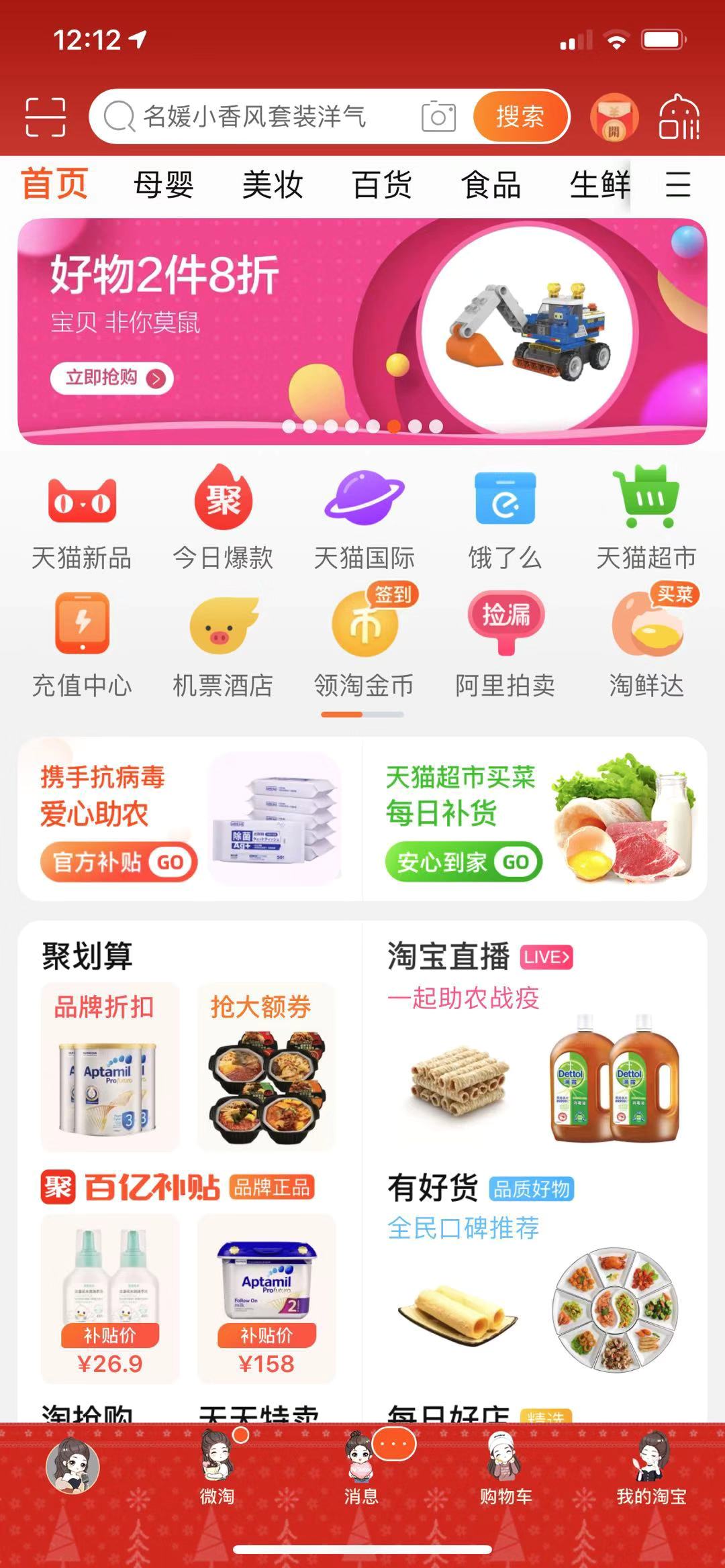Open the scan icon in the header
The width and height of the screenshot is (725, 1568).
45,117
